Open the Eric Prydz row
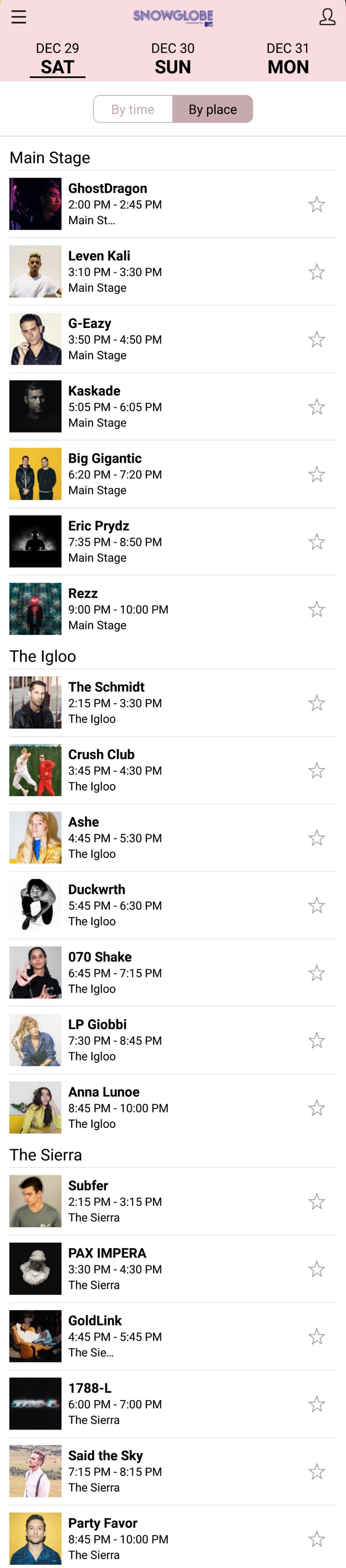The width and height of the screenshot is (346, 1568). click(152, 542)
